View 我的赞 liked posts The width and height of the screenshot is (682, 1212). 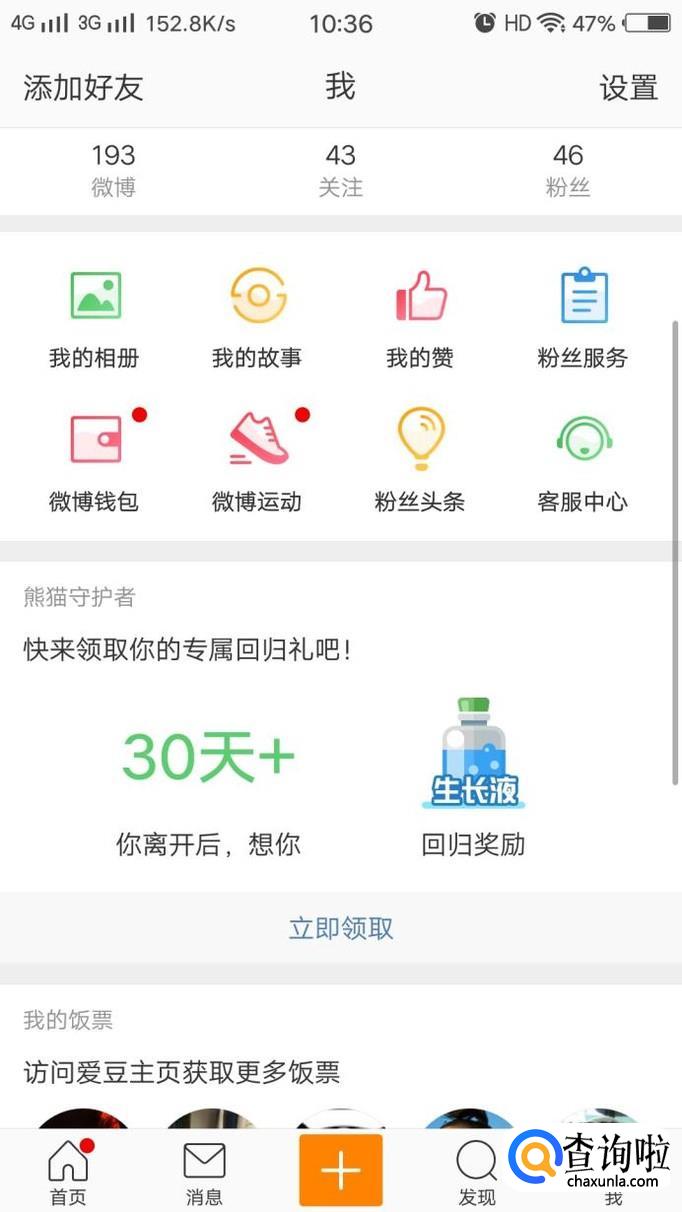point(420,317)
